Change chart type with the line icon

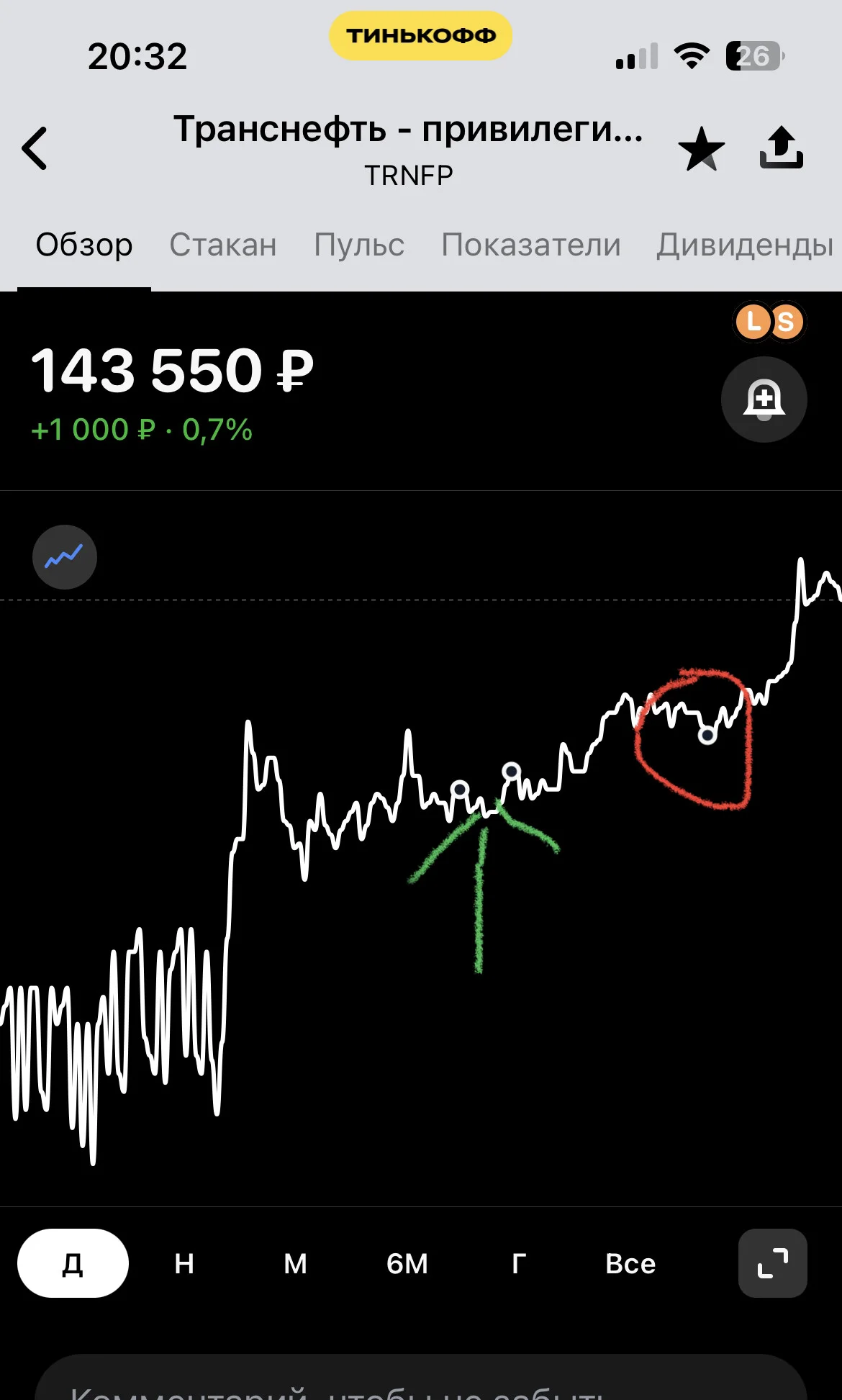(x=65, y=557)
